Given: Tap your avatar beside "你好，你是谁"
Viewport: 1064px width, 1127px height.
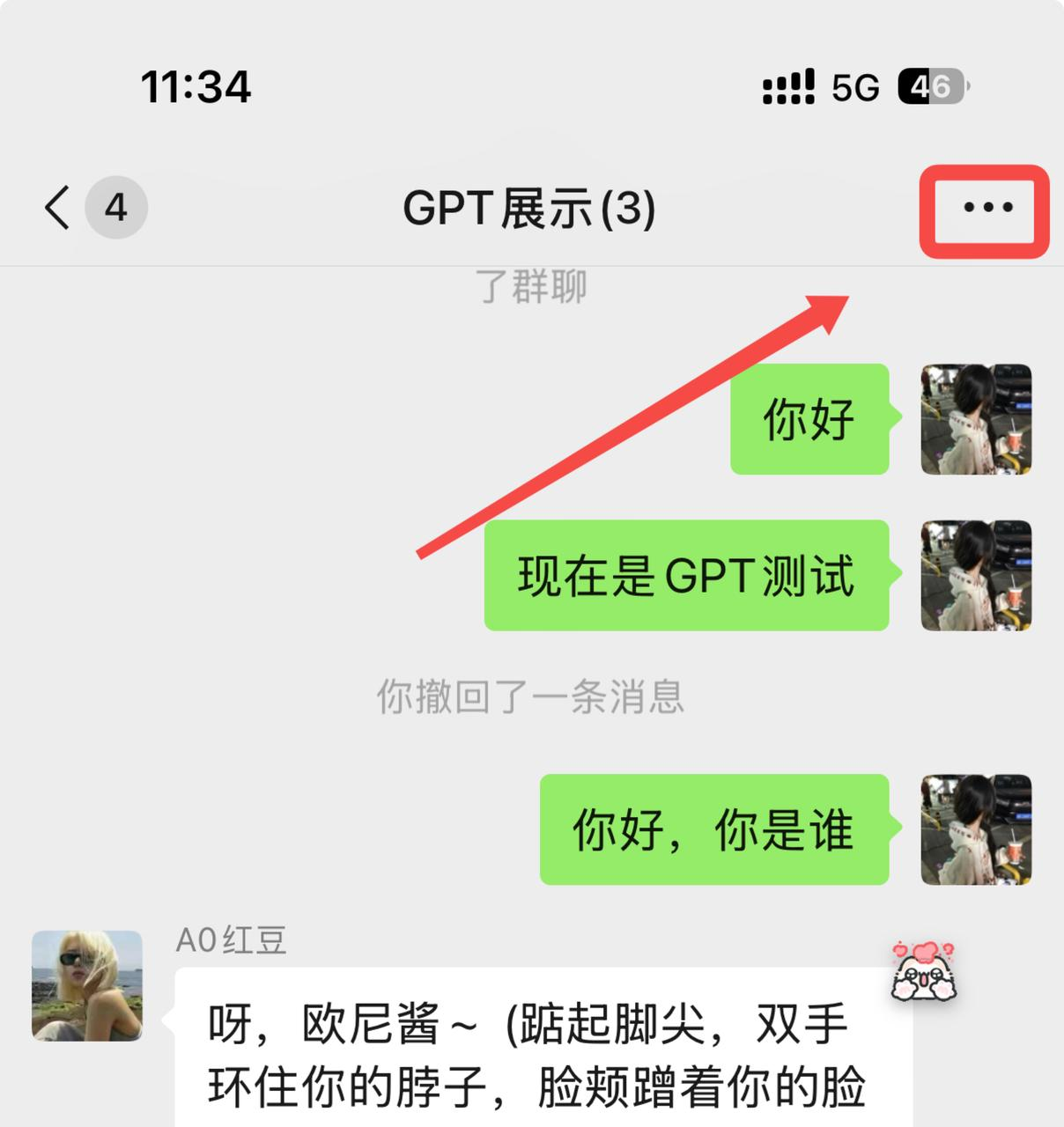Looking at the screenshot, I should 974,828.
